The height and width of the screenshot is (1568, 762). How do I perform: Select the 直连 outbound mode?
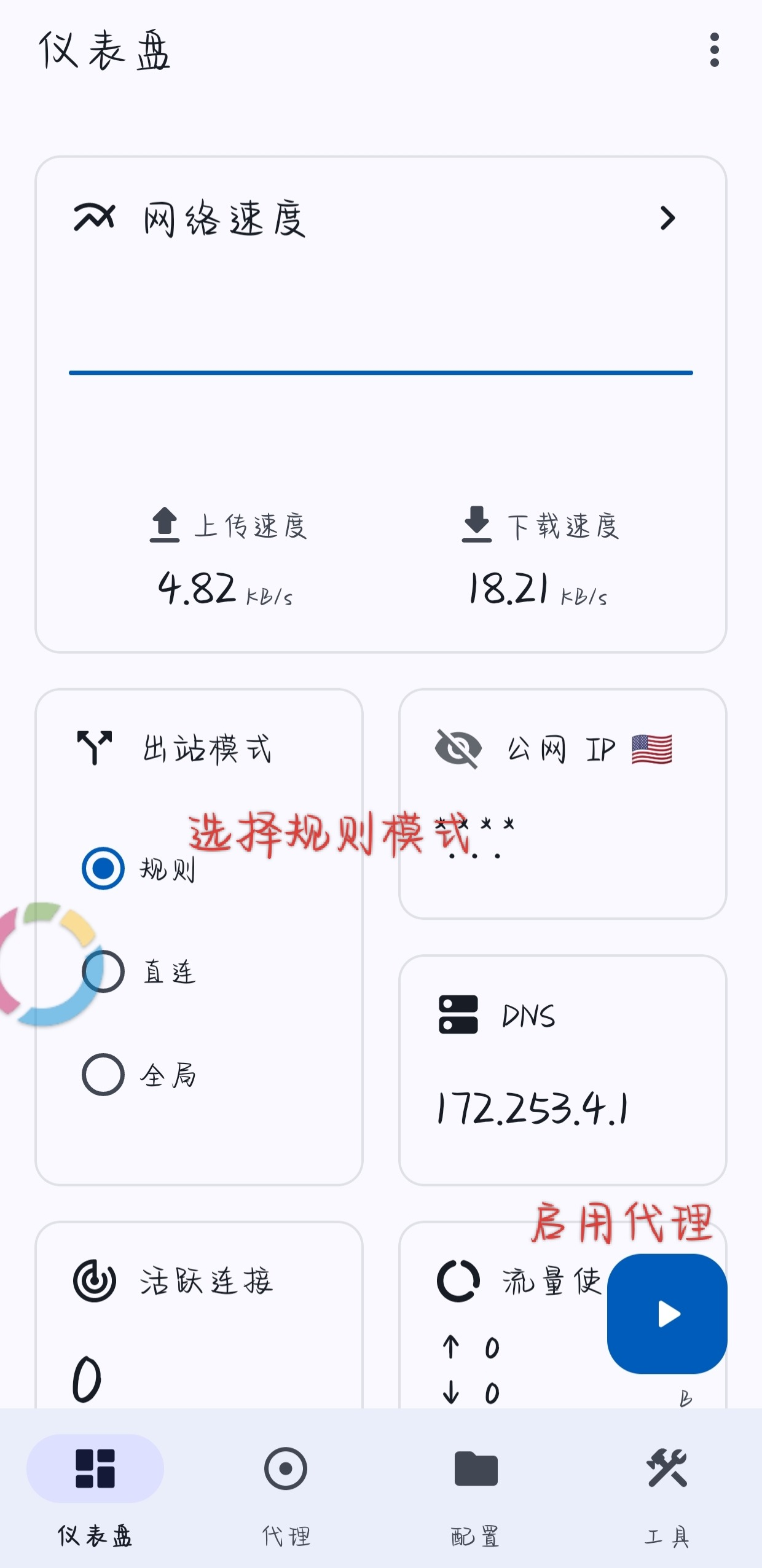click(x=103, y=971)
